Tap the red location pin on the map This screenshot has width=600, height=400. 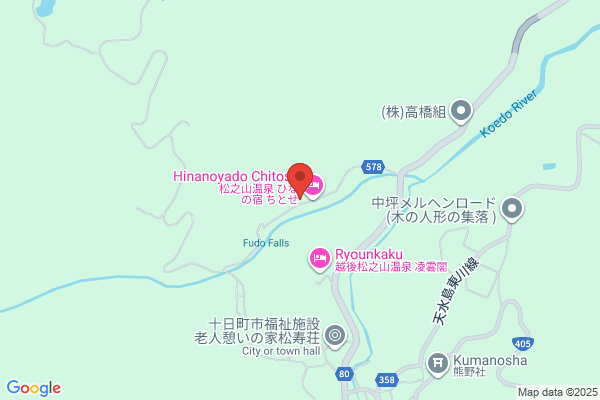pyautogui.click(x=300, y=180)
